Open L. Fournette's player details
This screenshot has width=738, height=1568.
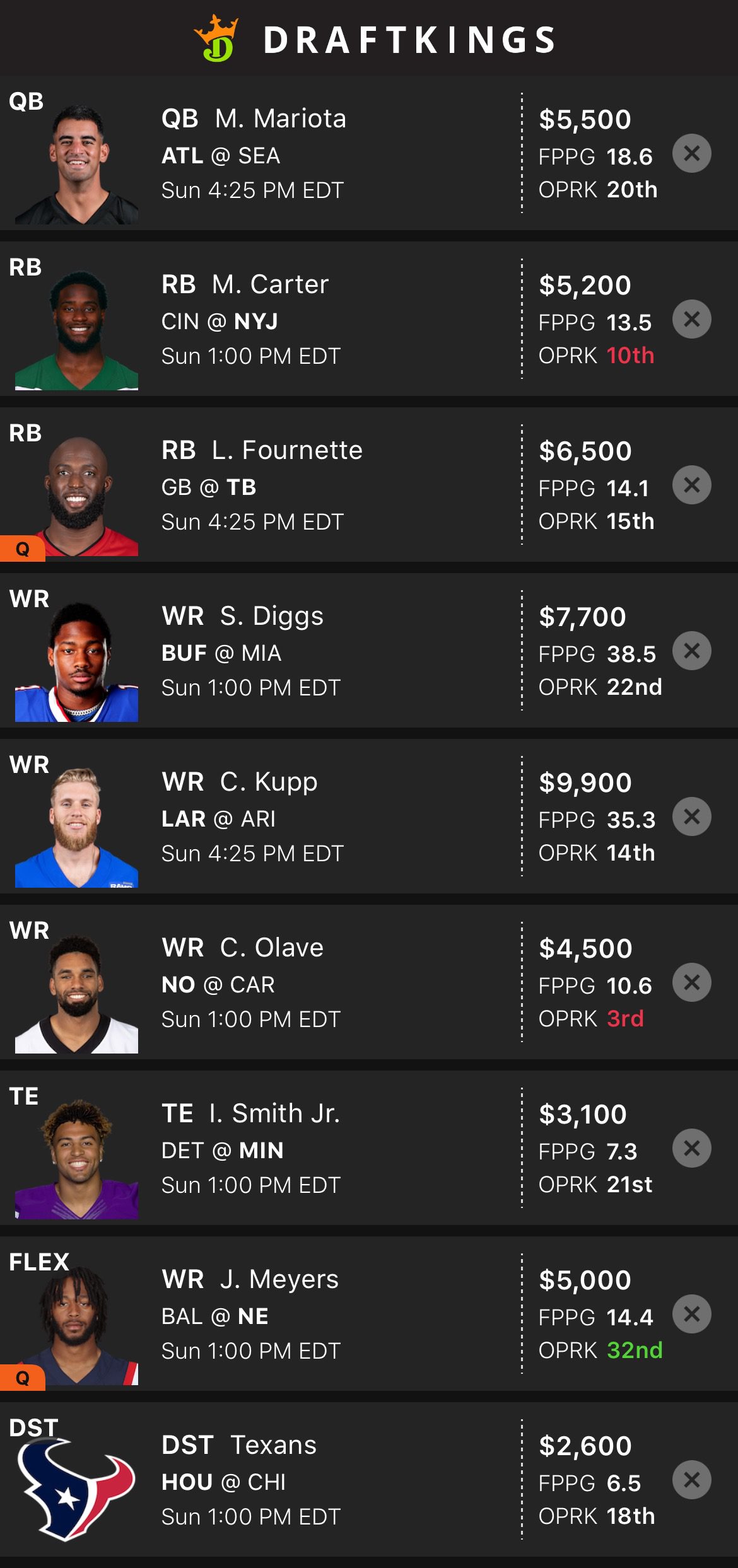[287, 450]
